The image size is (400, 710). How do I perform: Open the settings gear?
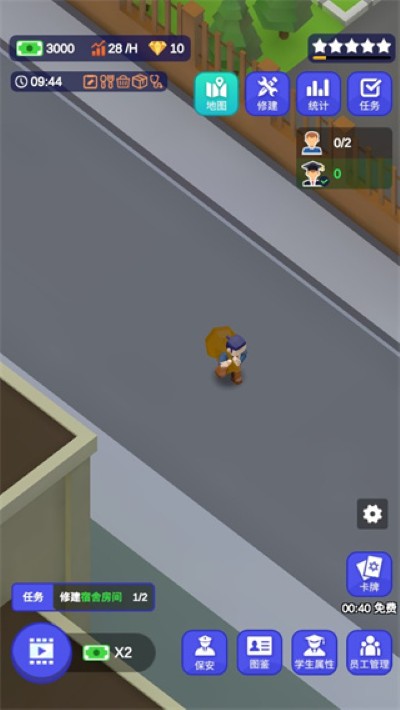click(x=372, y=514)
